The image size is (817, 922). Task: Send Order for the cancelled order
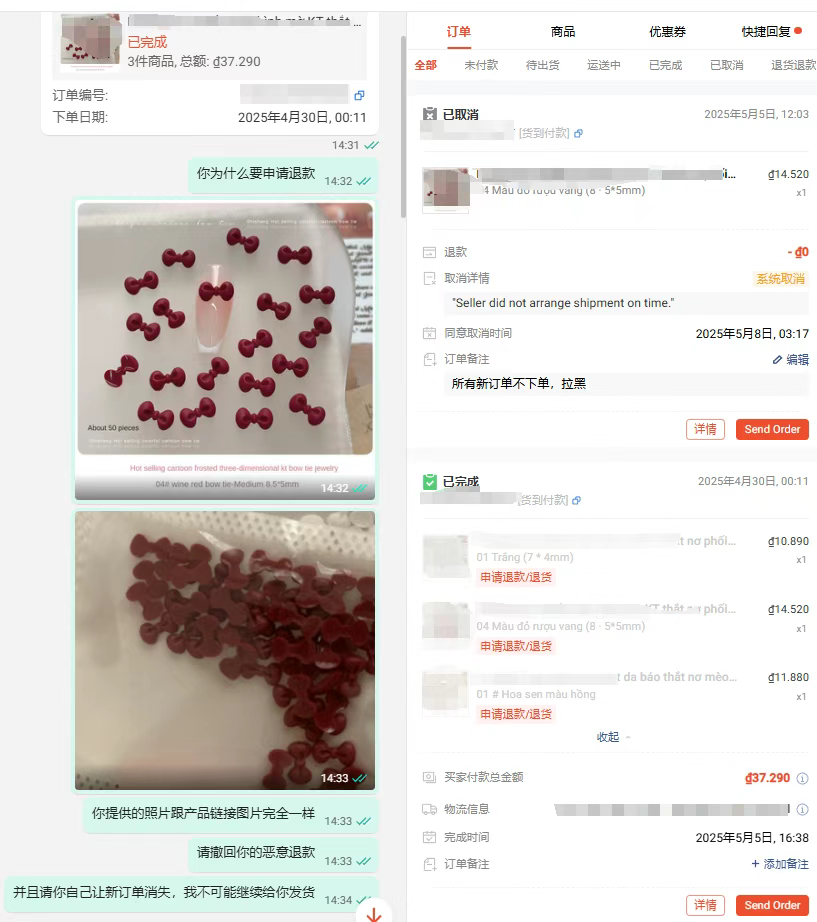click(x=772, y=429)
